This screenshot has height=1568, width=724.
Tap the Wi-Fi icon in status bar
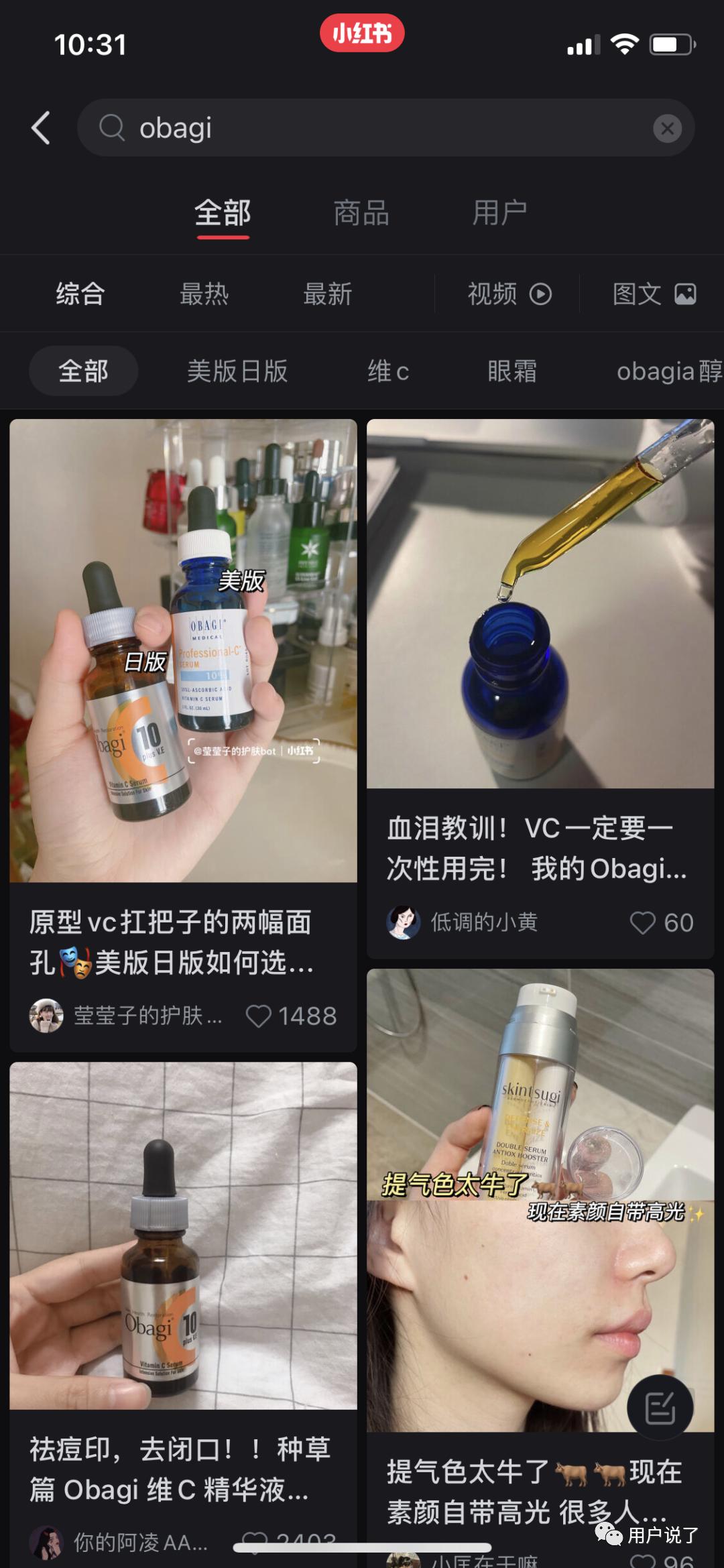coord(626,44)
